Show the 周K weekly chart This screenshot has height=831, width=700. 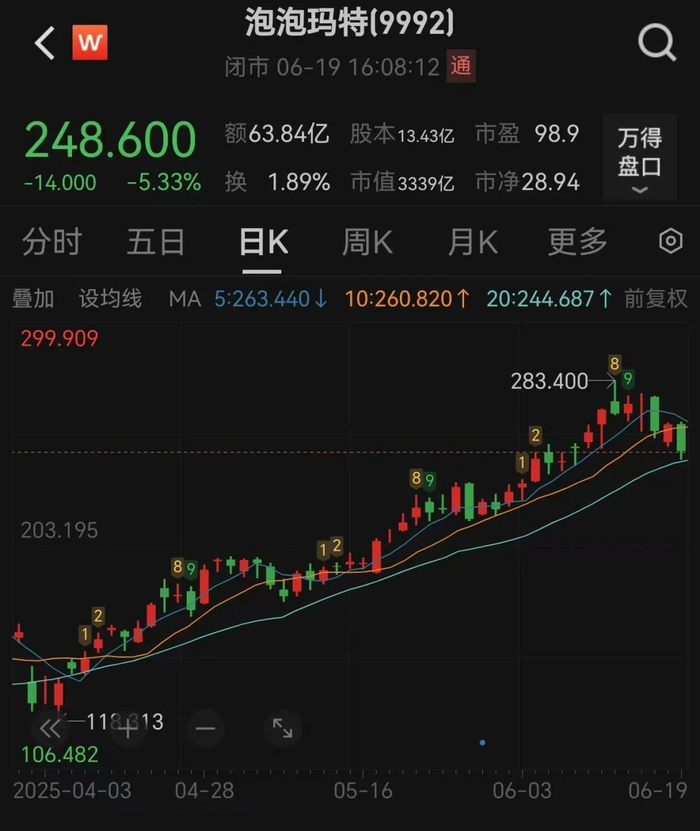(x=368, y=242)
